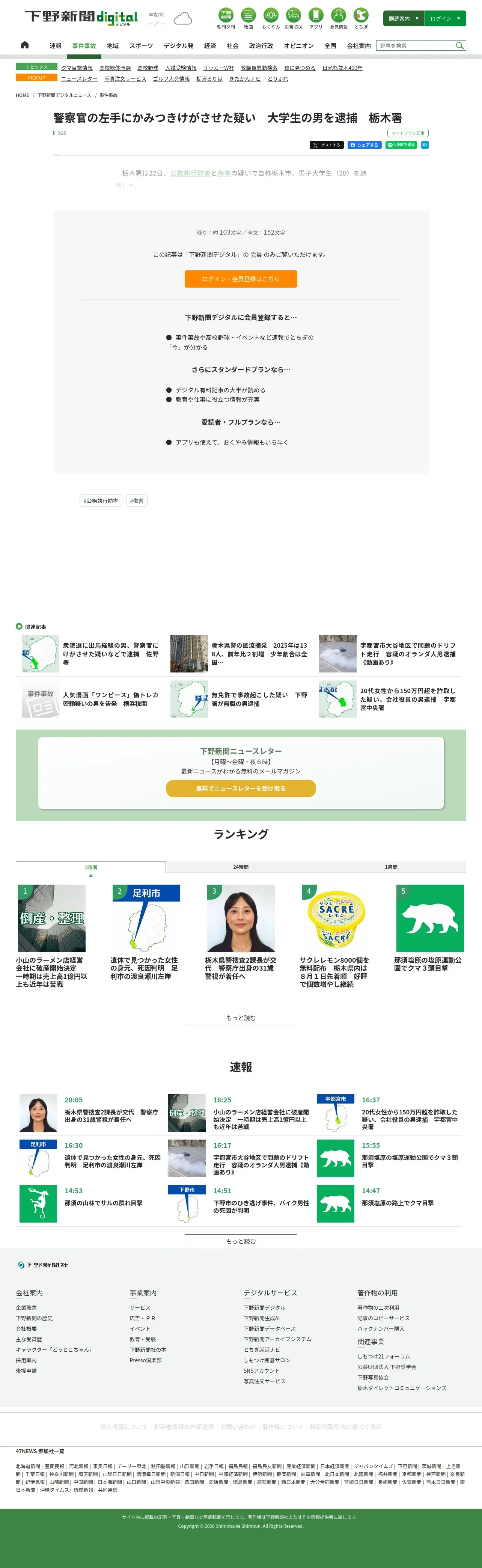Switch ranking to 1週間 tab
482x1568 pixels.
tap(391, 867)
